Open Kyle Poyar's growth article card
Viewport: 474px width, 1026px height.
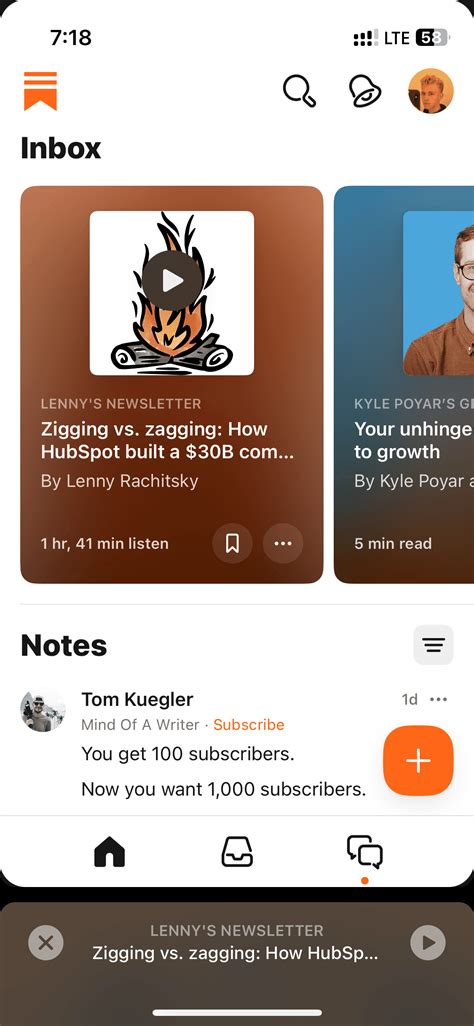pyautogui.click(x=404, y=384)
